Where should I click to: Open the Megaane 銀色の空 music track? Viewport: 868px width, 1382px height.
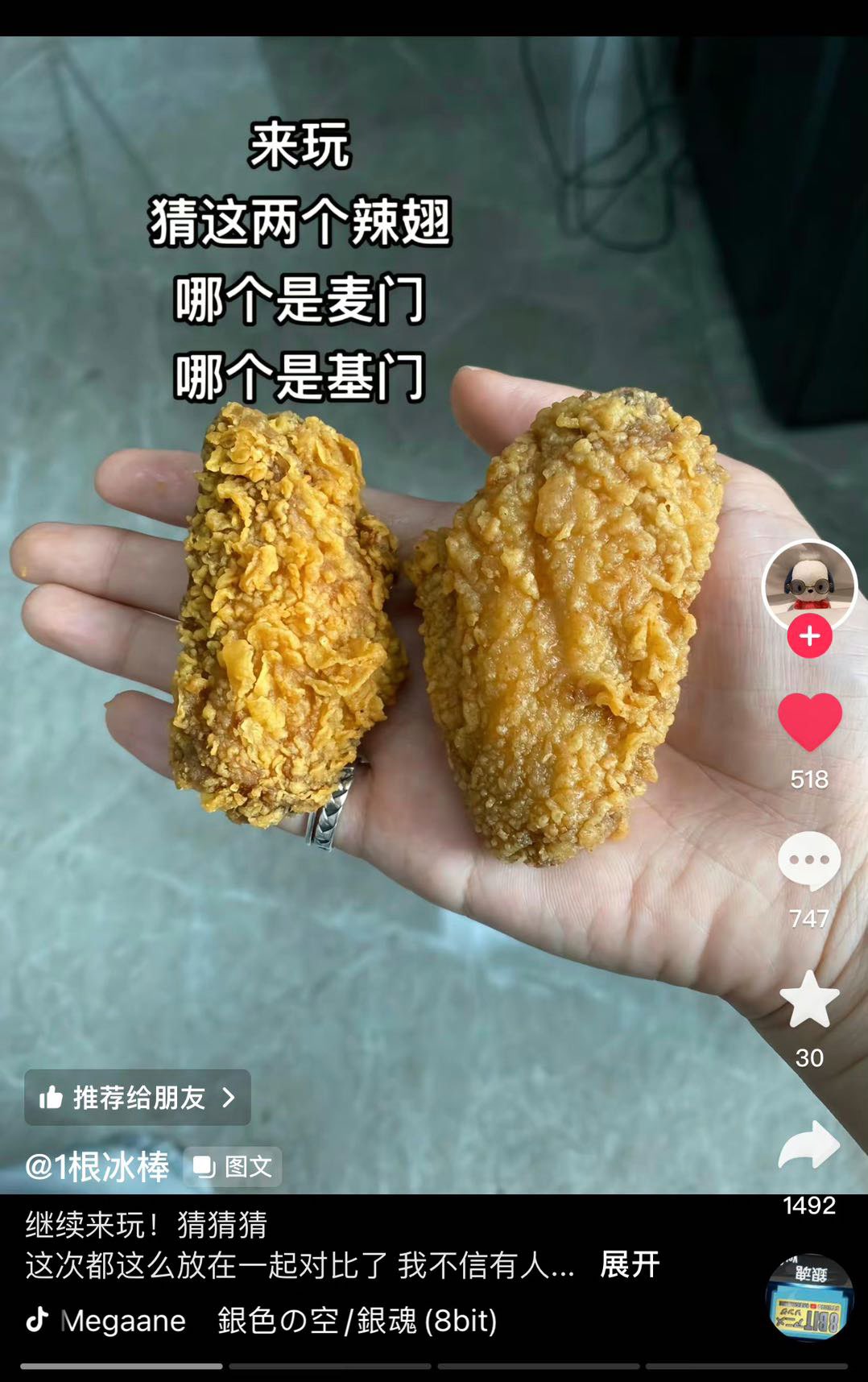point(278,1321)
